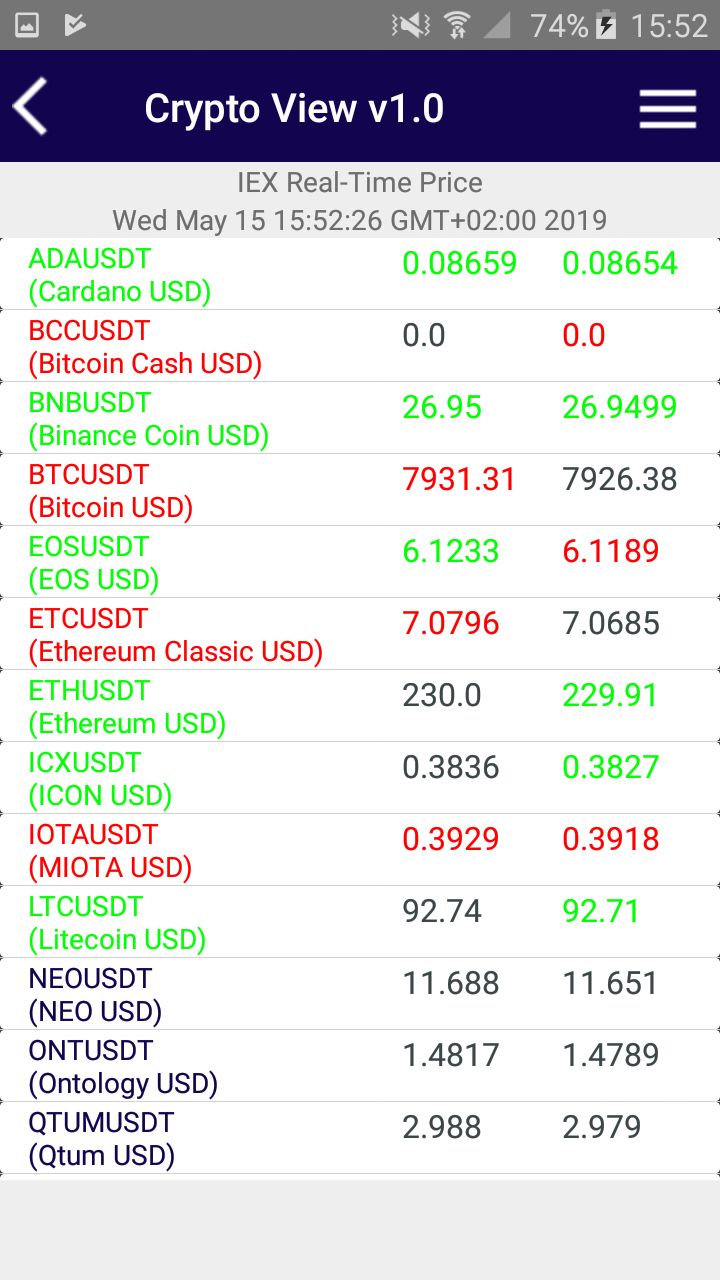The image size is (720, 1280).
Task: Open the navigation back arrow
Action: pos(30,105)
